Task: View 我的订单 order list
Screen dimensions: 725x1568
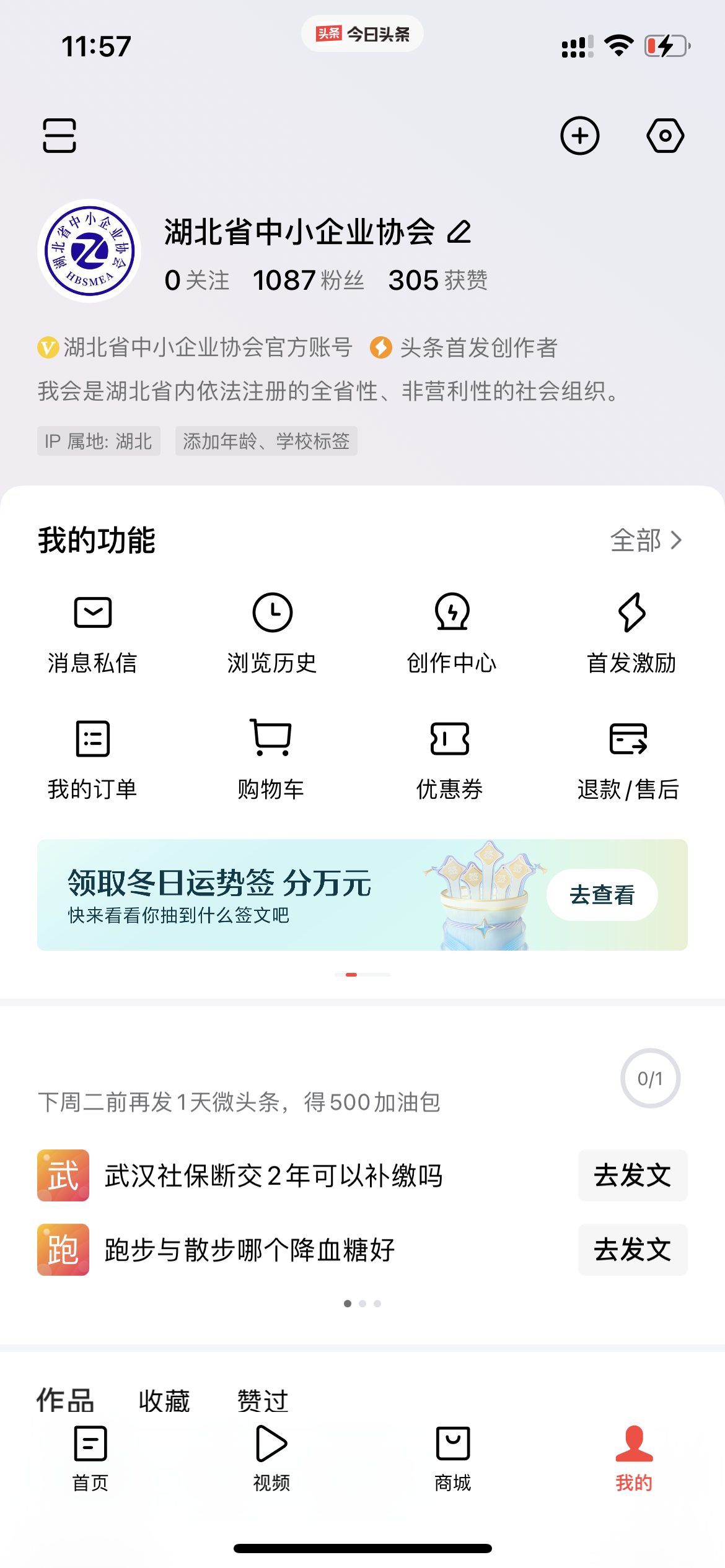Action: click(93, 757)
